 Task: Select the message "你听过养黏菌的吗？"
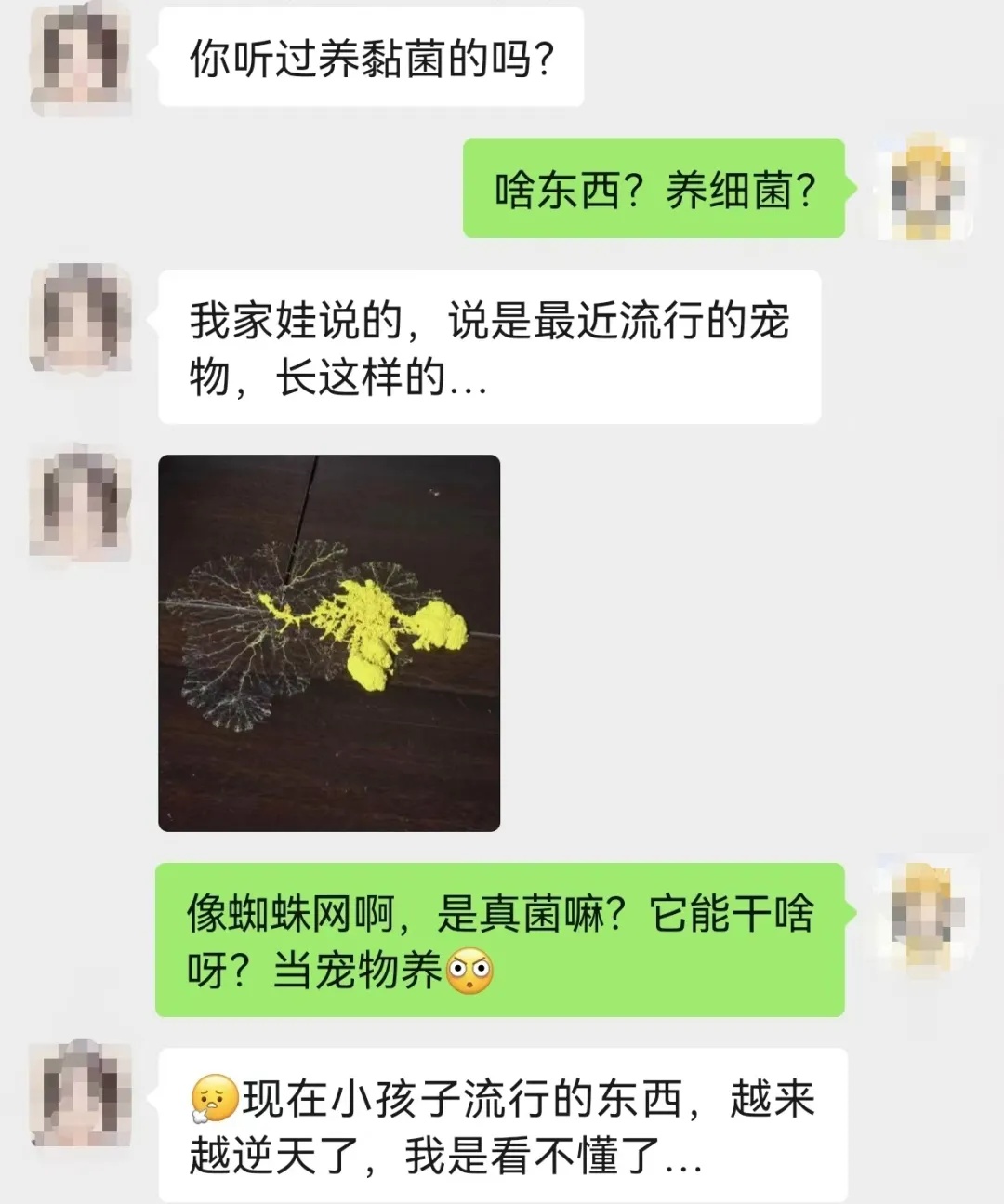coord(372,56)
